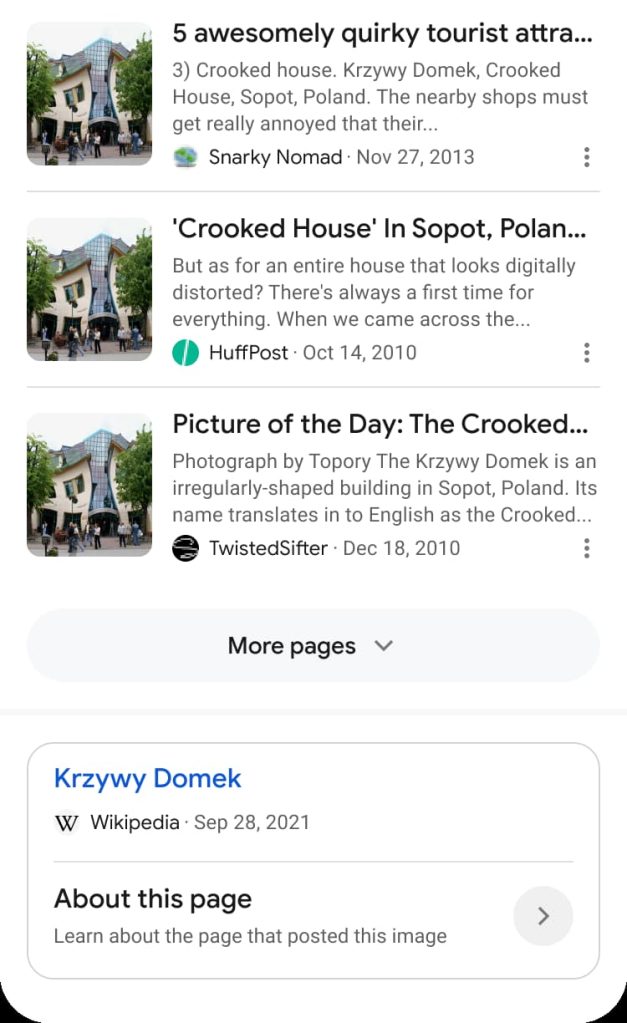627x1023 pixels.
Task: Open overflow menu for the Snarky Nomad result
Action: [586, 157]
